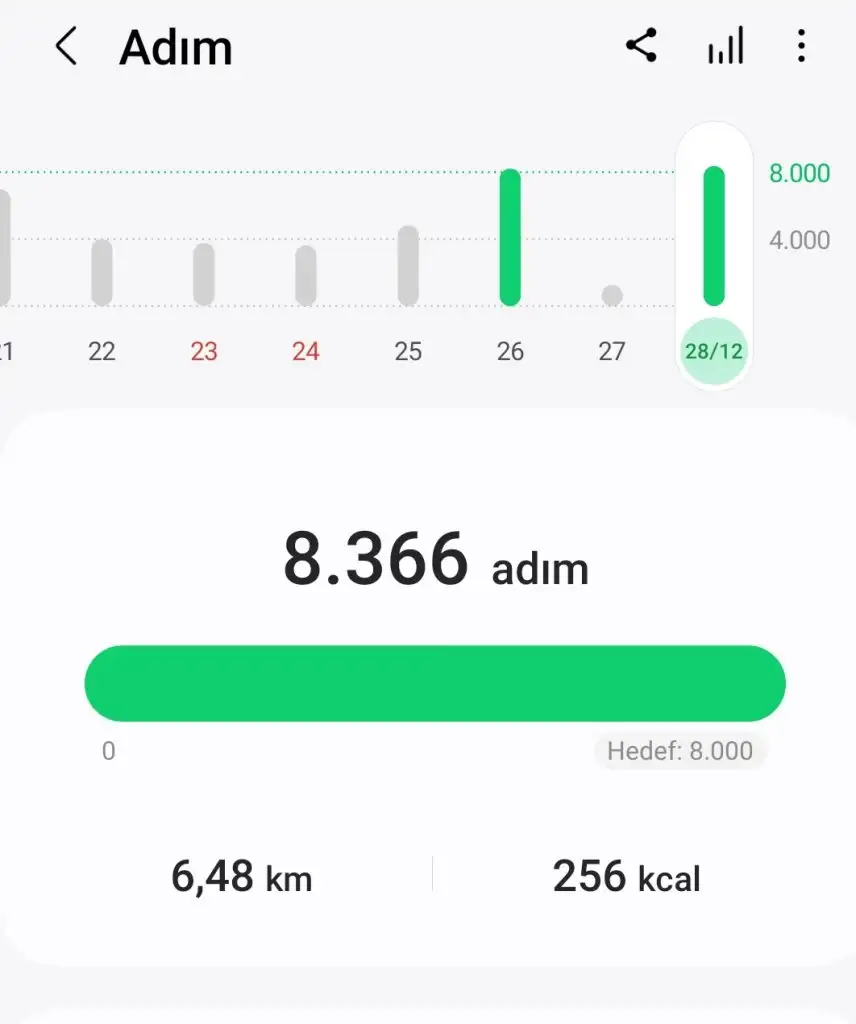Viewport: 856px width, 1024px height.
Task: Open the overflow menu
Action: (x=801, y=46)
